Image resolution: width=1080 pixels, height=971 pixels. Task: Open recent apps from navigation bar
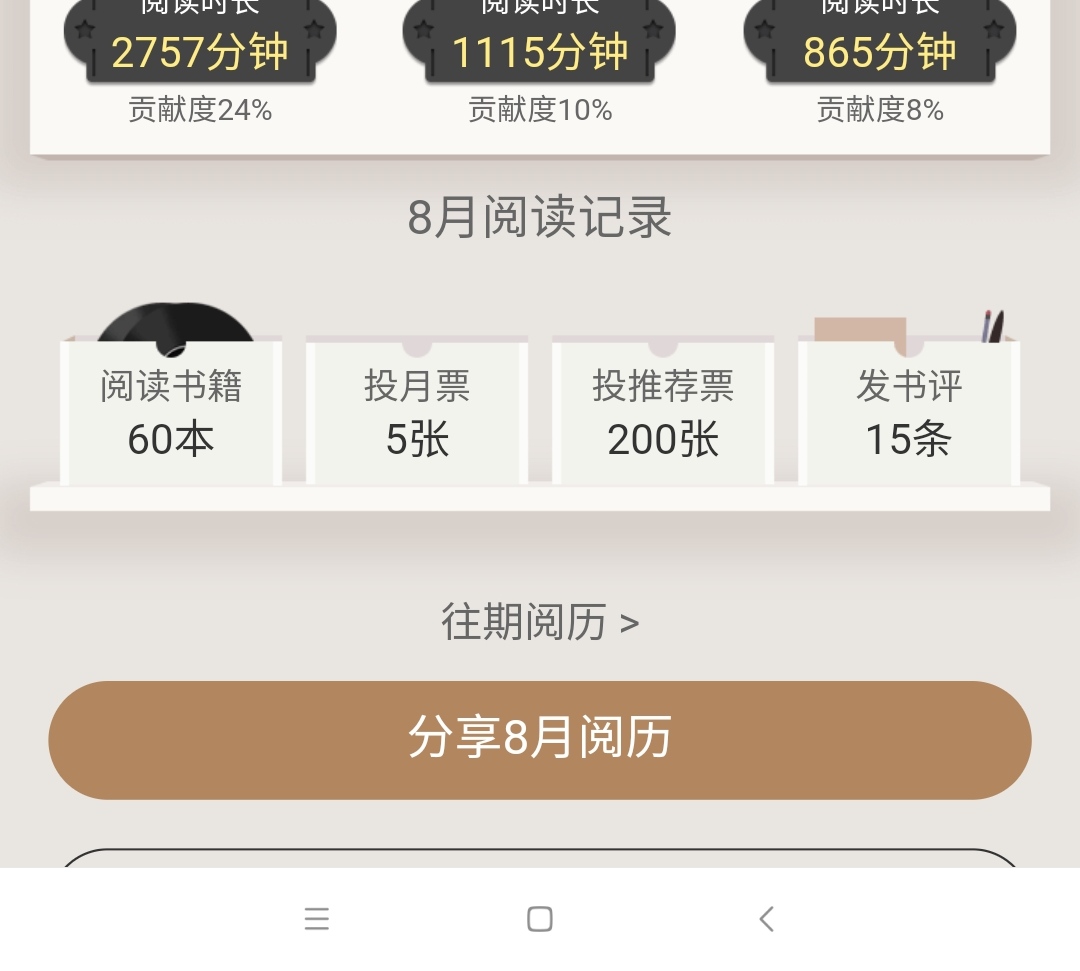point(317,919)
